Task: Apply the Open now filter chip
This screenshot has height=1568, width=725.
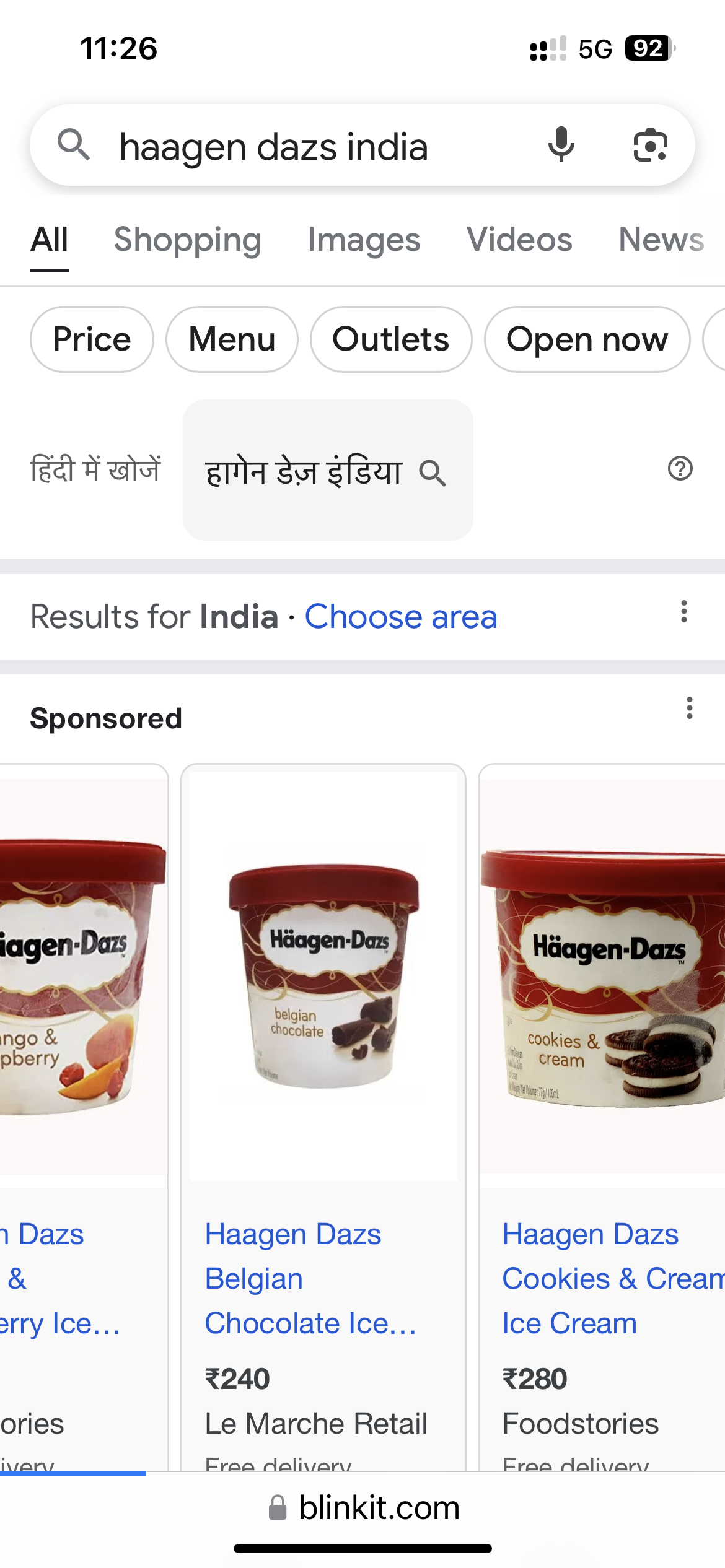Action: (587, 339)
